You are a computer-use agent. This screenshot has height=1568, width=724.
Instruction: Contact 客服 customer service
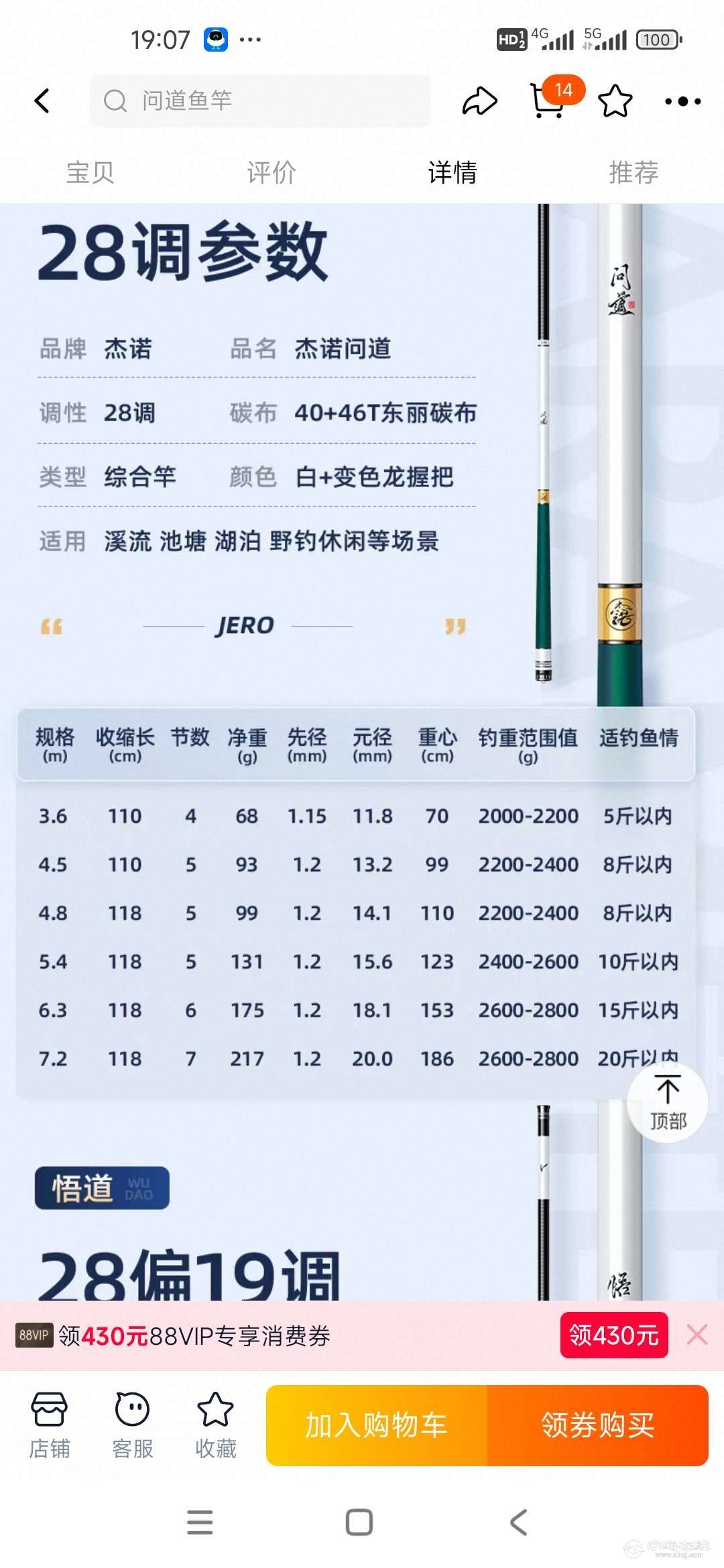click(132, 1425)
